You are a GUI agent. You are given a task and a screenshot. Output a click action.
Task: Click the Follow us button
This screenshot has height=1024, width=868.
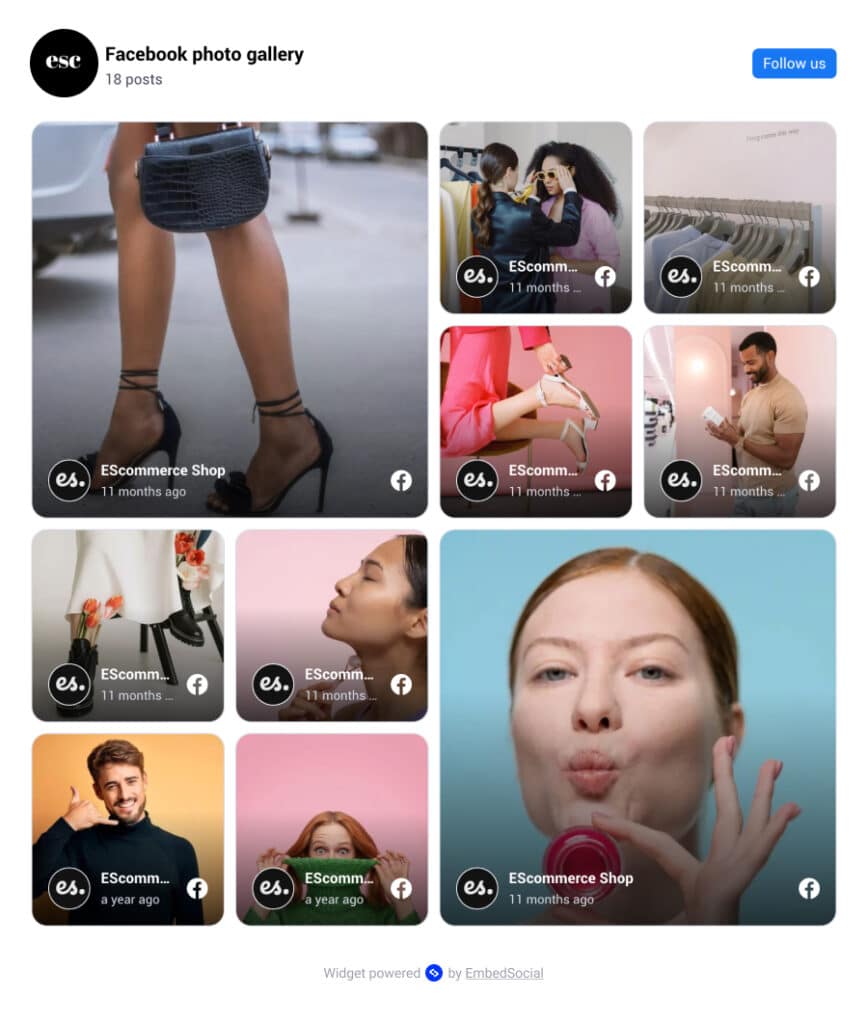(794, 63)
